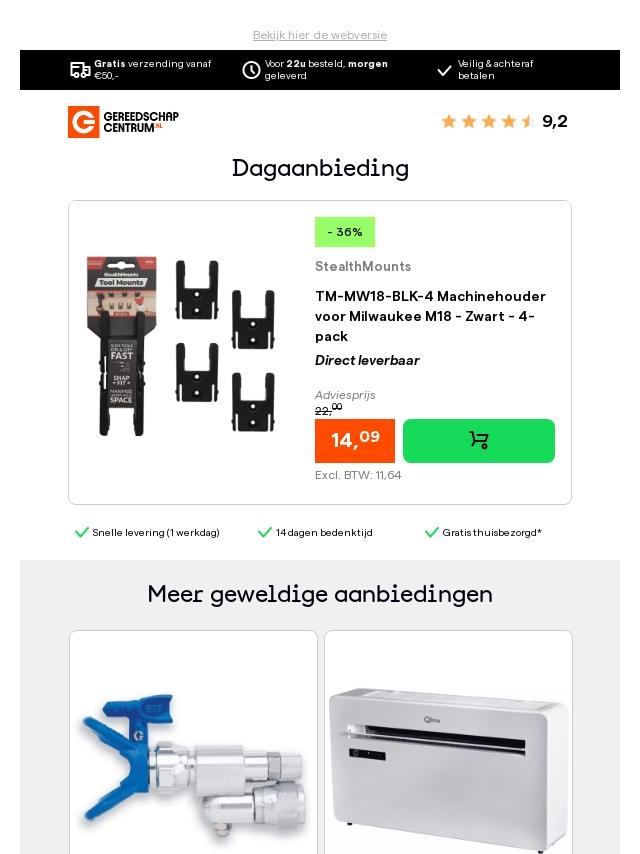Open the white air conditioner product card

click(x=448, y=750)
